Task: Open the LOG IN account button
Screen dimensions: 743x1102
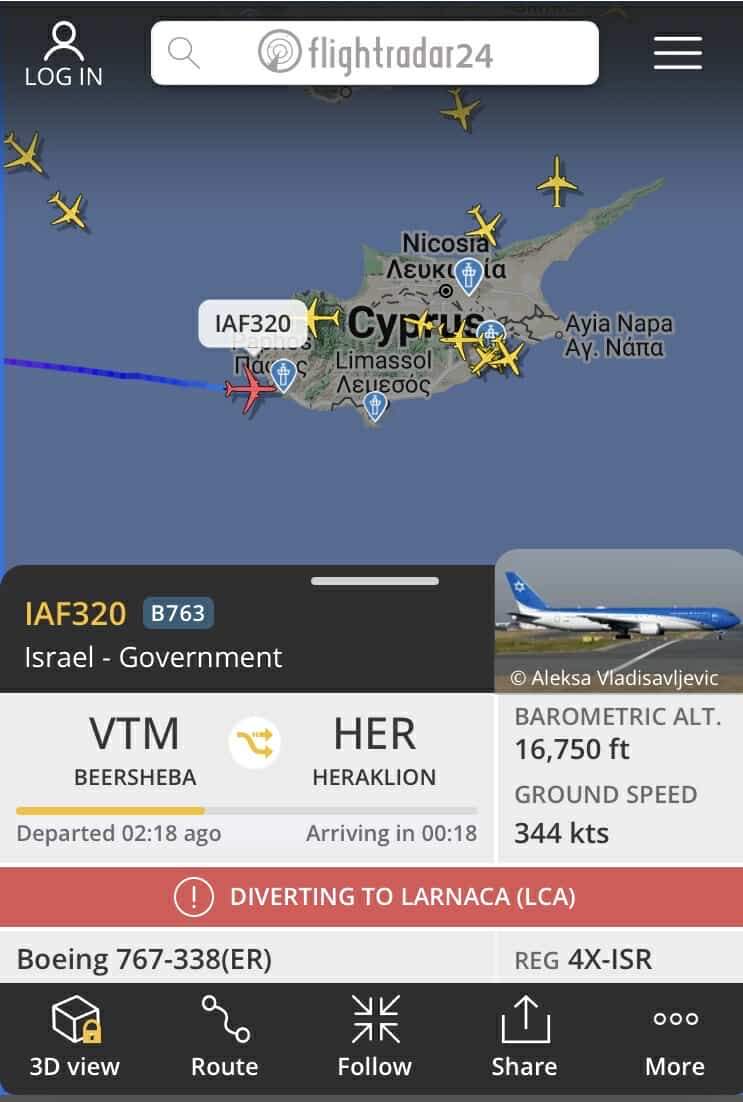Action: (x=63, y=54)
